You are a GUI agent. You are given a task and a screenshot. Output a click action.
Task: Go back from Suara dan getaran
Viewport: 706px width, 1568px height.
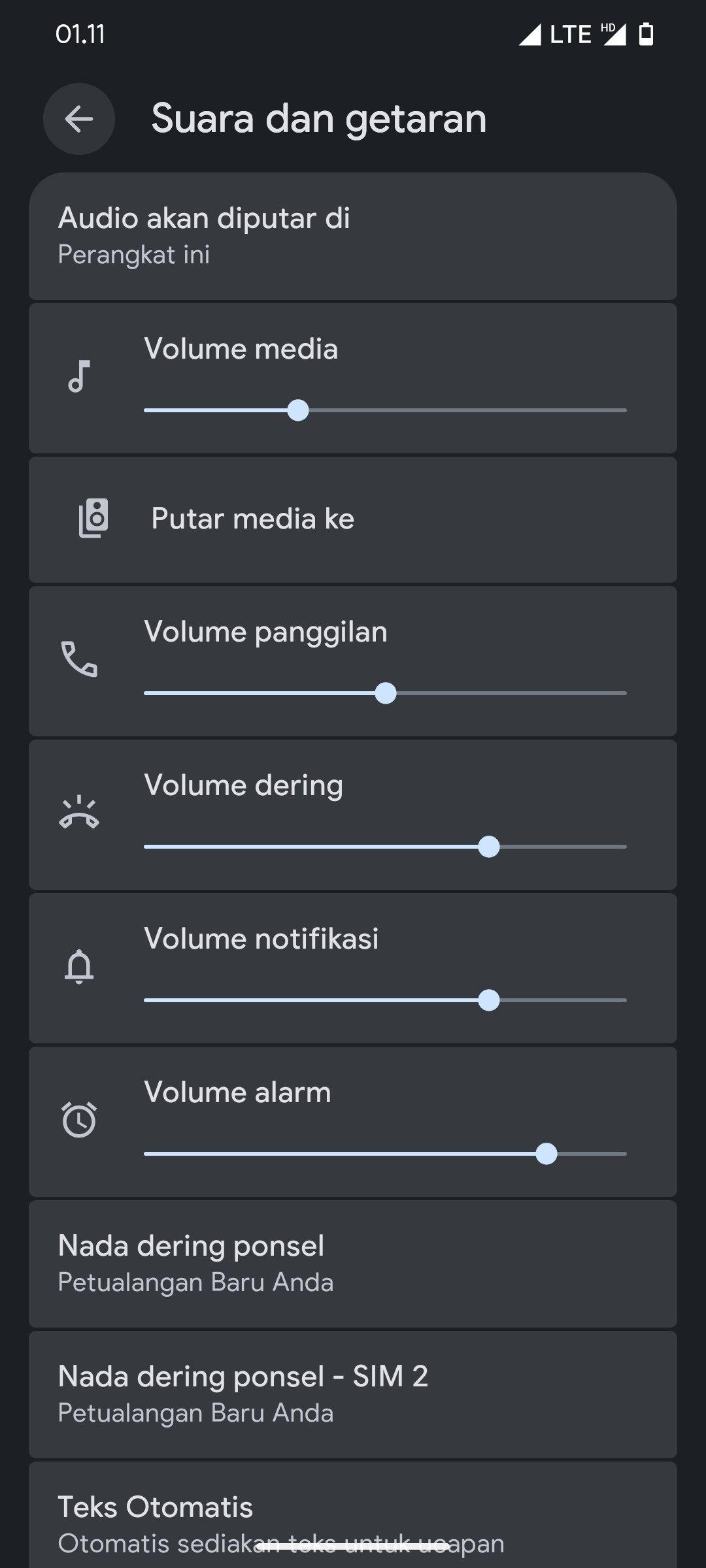[x=79, y=119]
